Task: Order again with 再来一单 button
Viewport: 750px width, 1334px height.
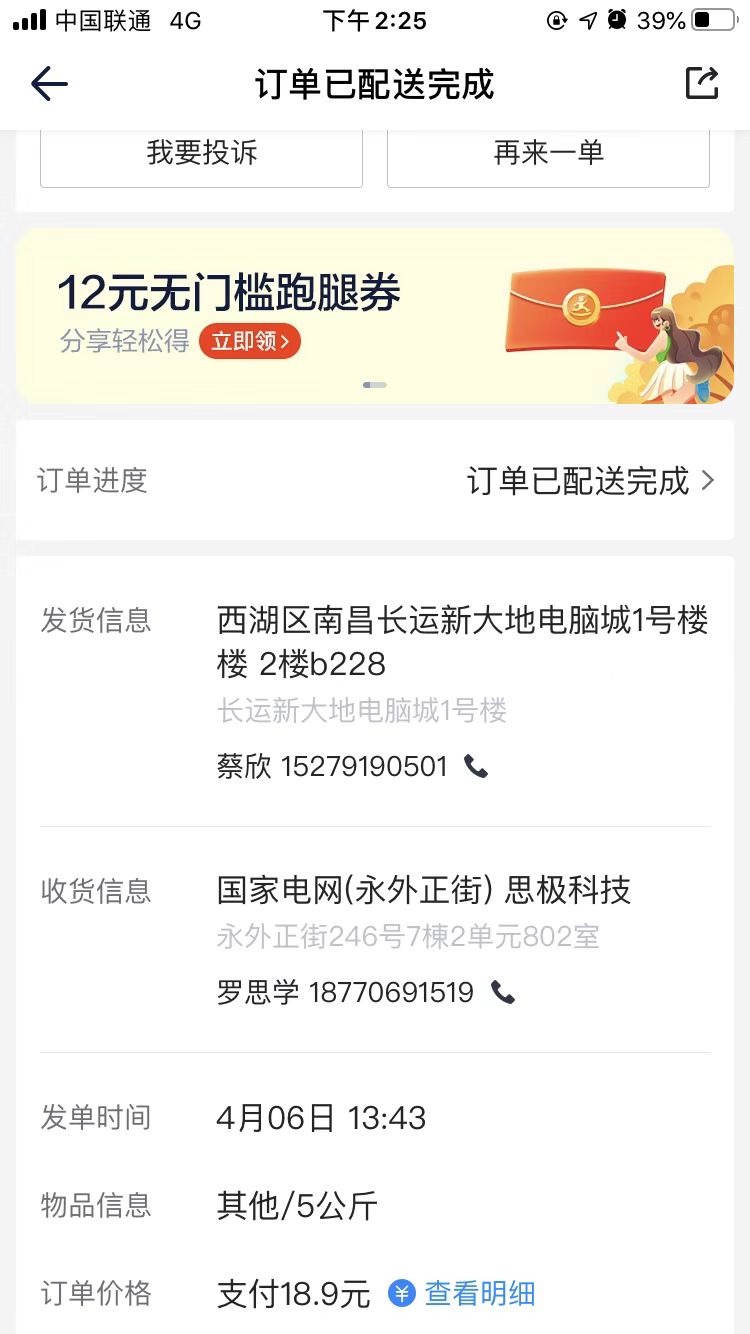Action: (x=548, y=156)
